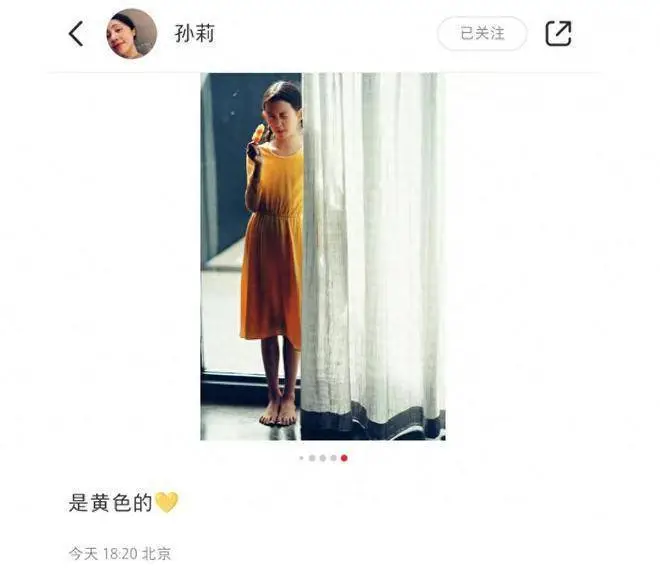The image size is (660, 579).
Task: Tap the 已关注 following button
Action: click(x=482, y=34)
